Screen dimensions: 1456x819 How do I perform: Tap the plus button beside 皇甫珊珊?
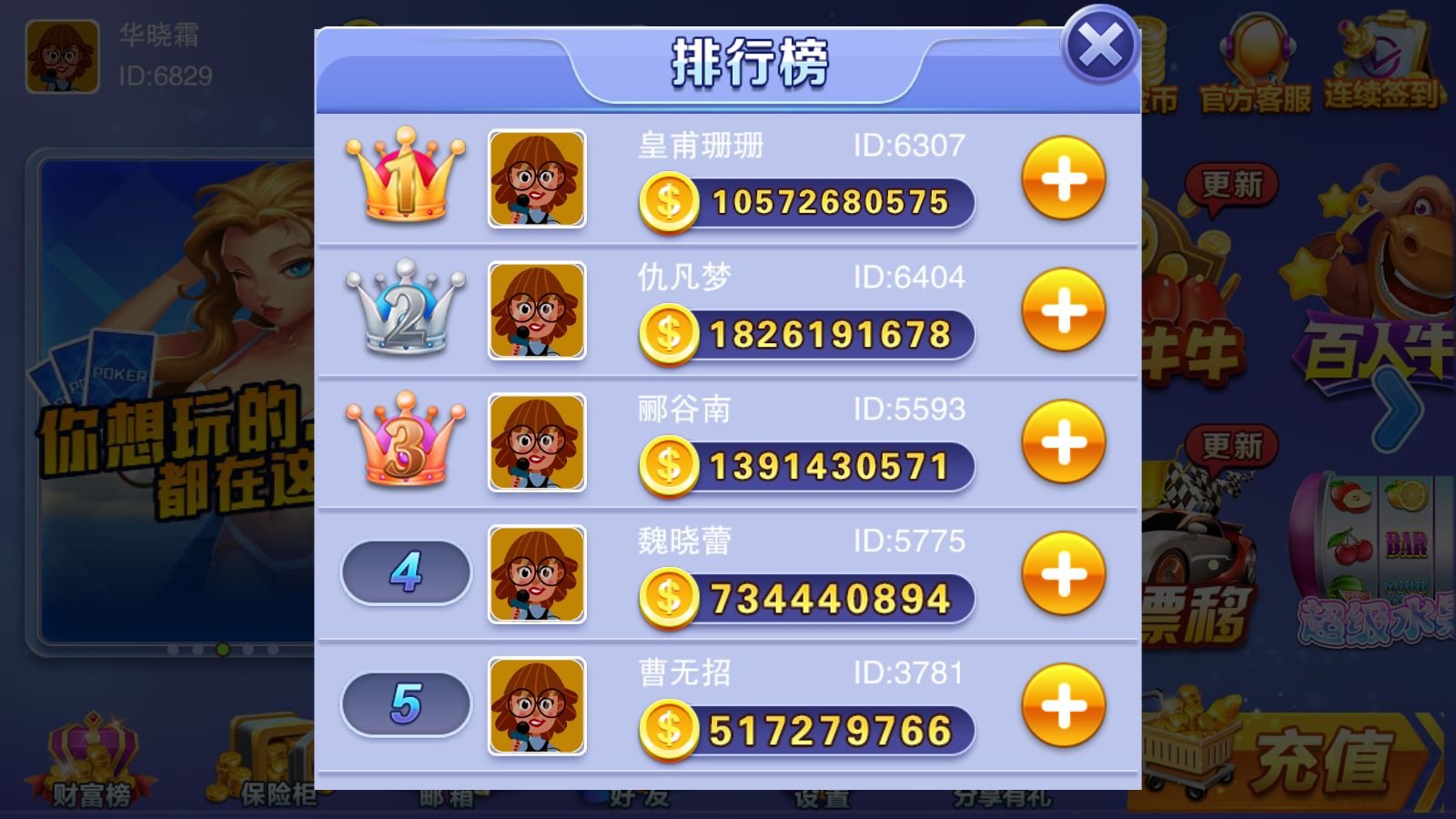point(1063,178)
